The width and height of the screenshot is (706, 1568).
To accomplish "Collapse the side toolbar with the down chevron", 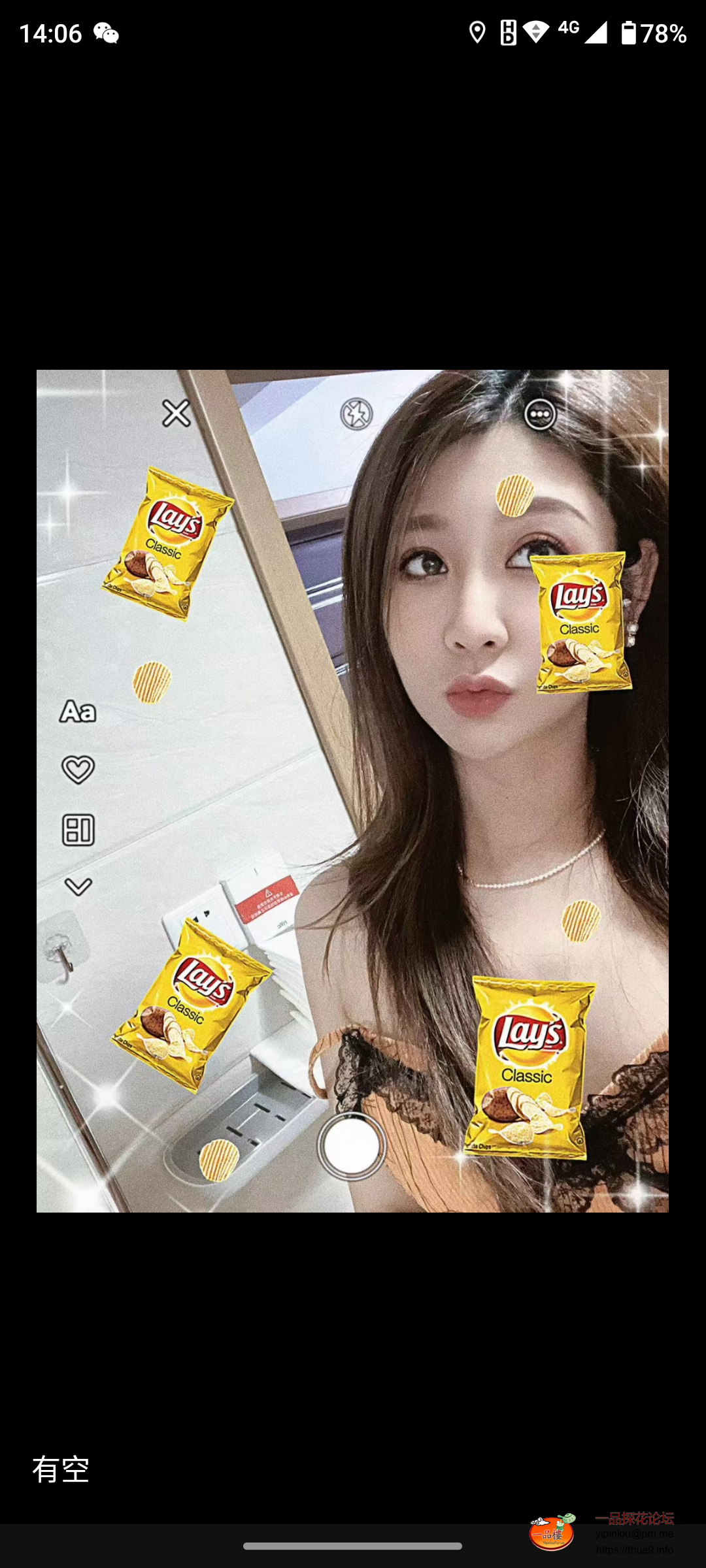I will coord(78,885).
